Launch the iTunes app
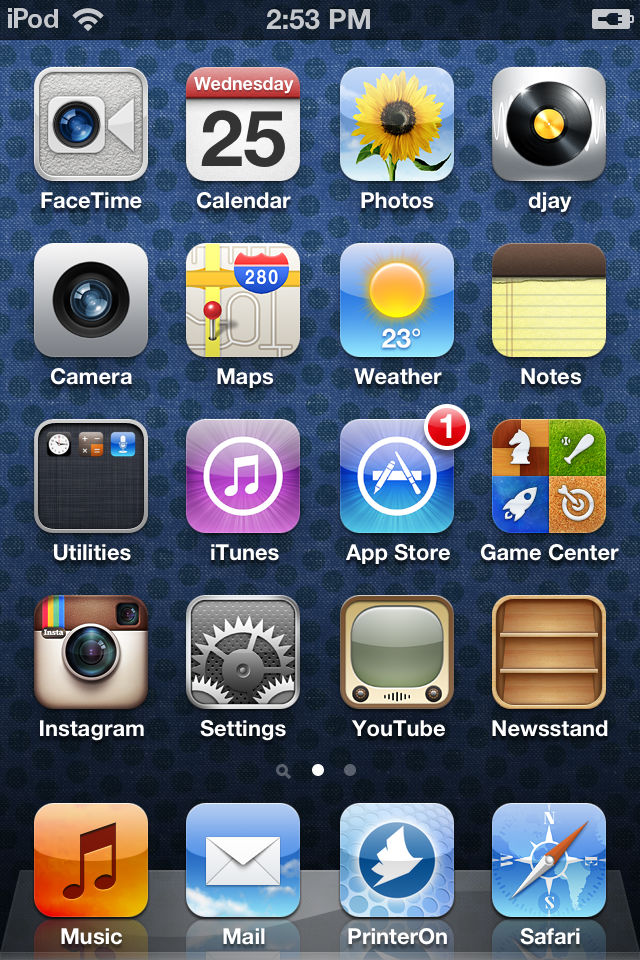Screen dimensions: 640x960 [x=243, y=476]
